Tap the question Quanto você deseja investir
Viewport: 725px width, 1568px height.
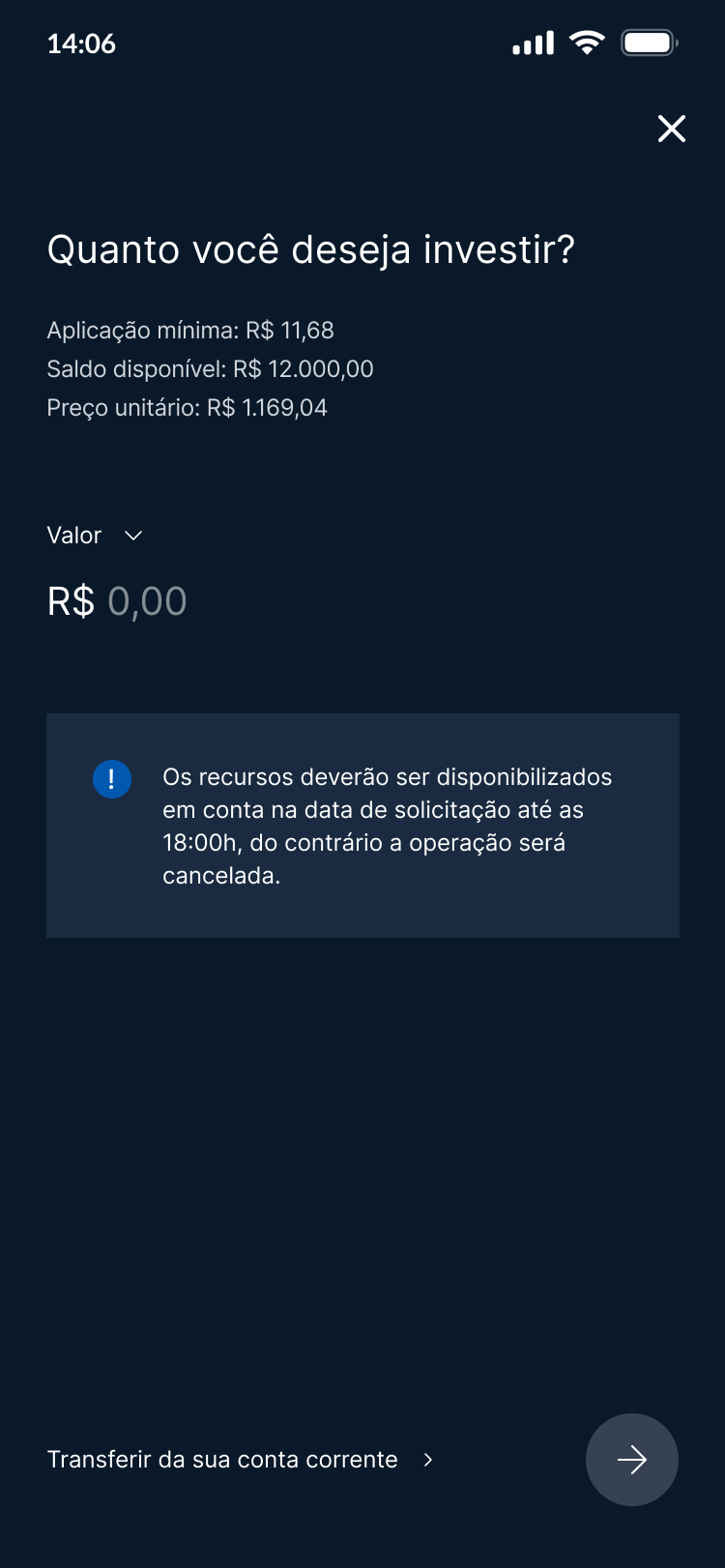tap(310, 248)
